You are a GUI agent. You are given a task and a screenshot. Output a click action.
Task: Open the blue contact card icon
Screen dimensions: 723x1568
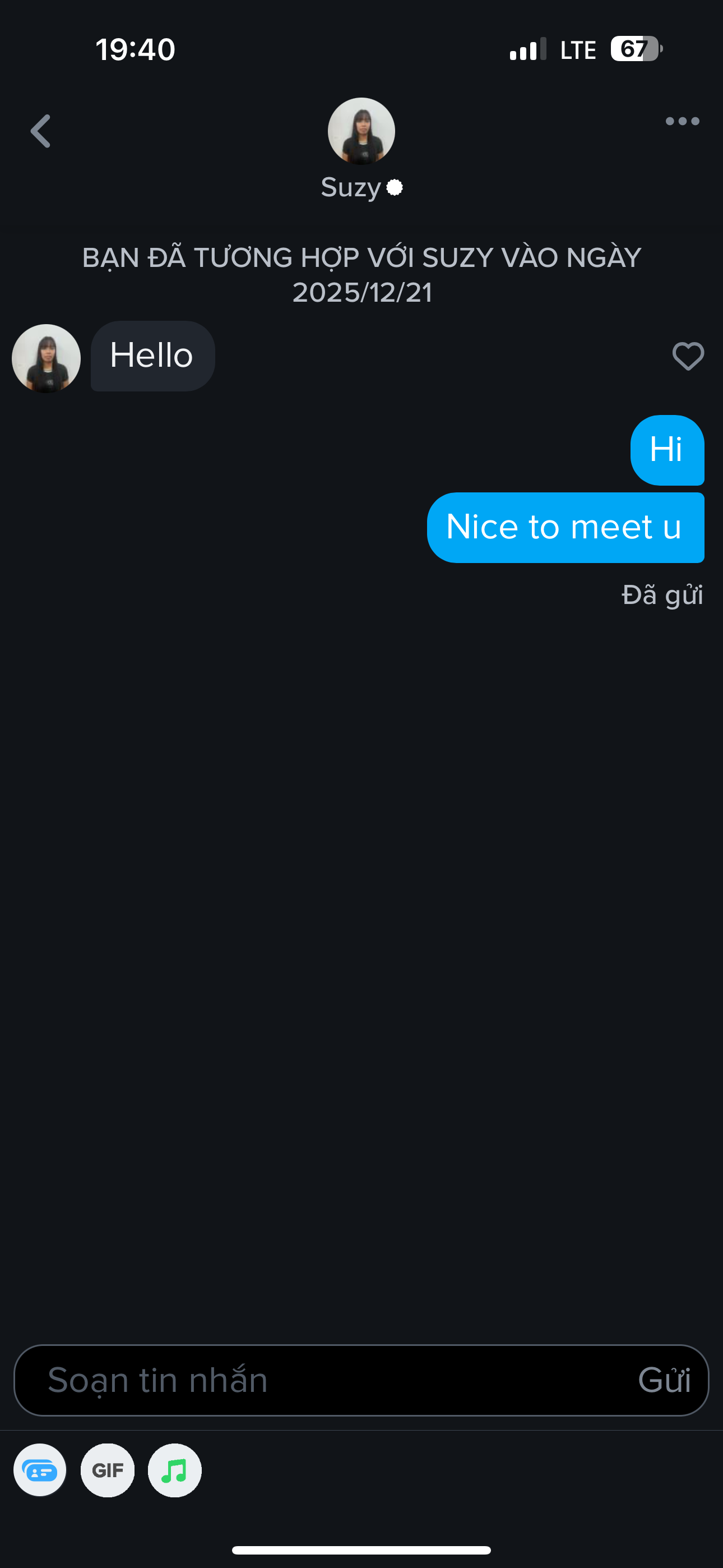(x=40, y=1470)
